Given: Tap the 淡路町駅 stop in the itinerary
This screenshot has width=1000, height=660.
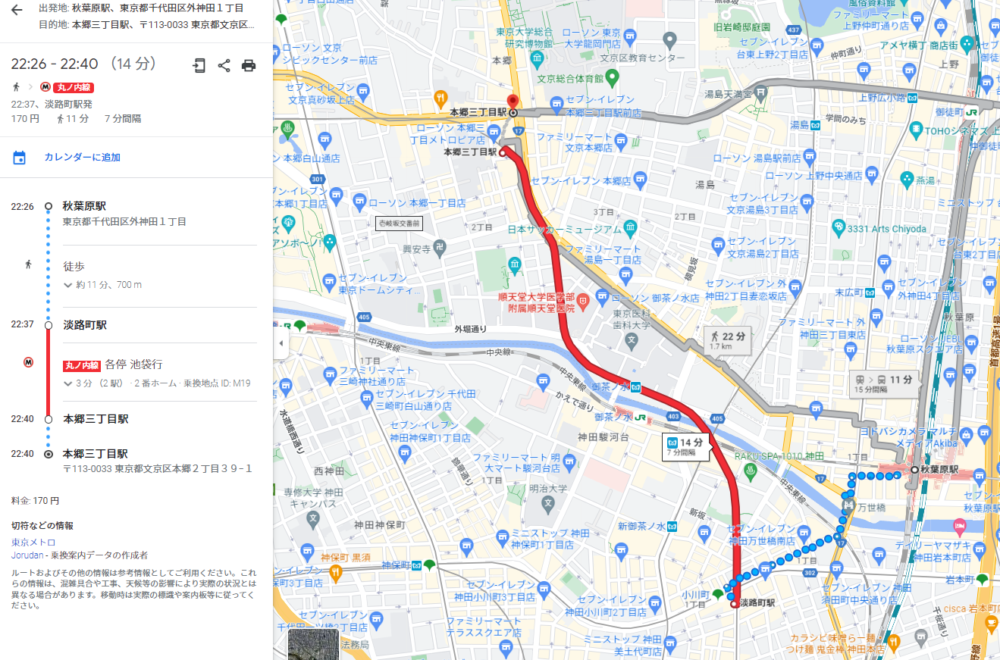Looking at the screenshot, I should [x=84, y=324].
